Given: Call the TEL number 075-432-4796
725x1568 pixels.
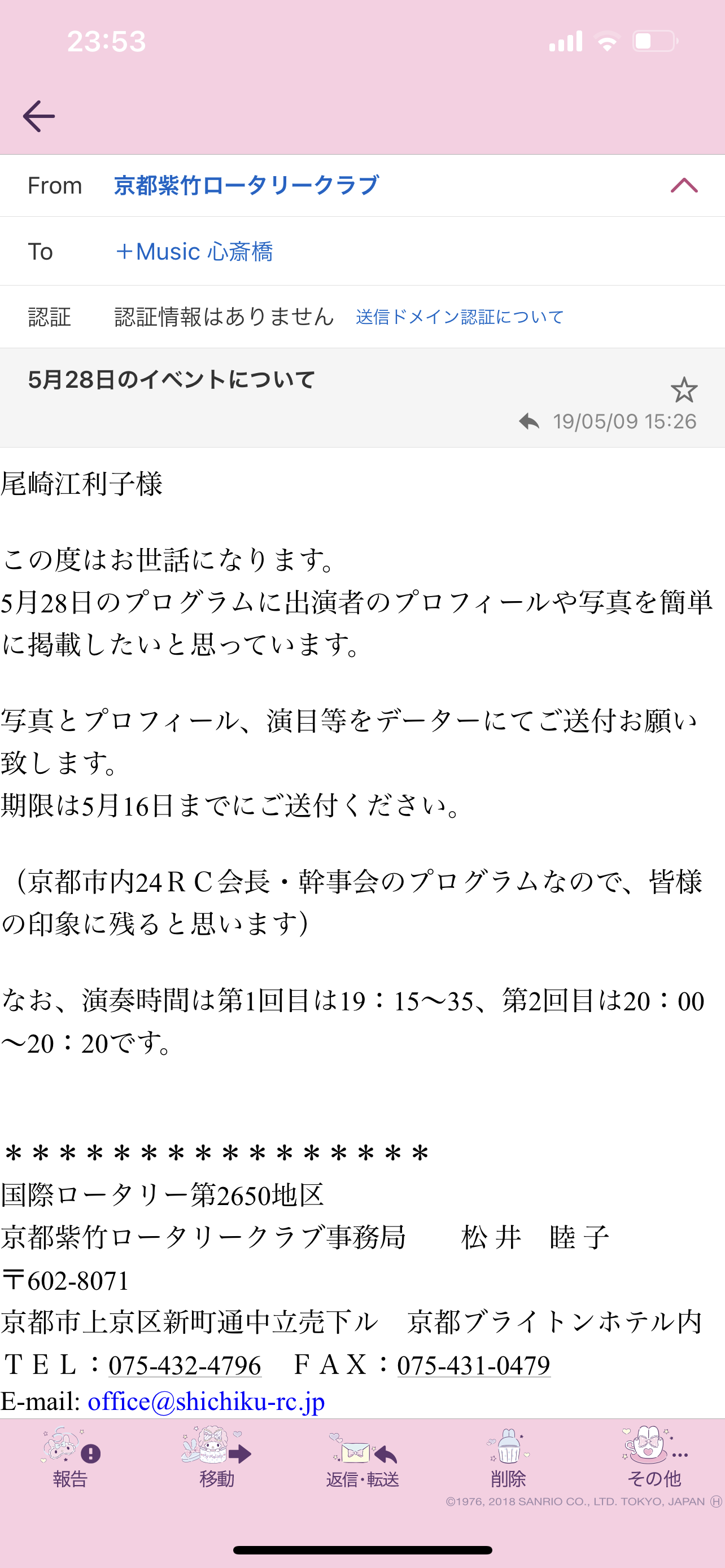Looking at the screenshot, I should pyautogui.click(x=185, y=1365).
